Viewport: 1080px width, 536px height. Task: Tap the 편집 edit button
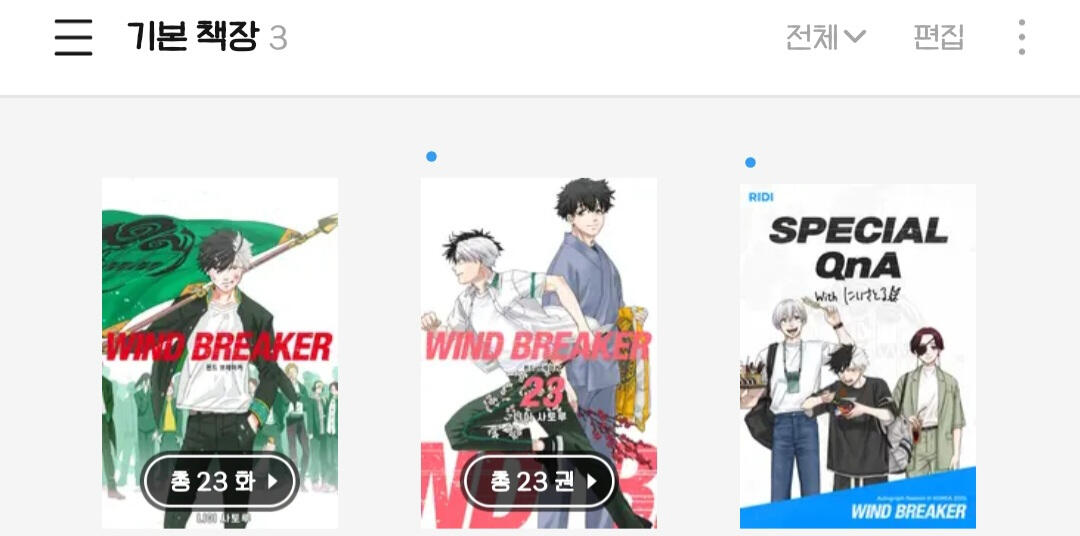pyautogui.click(x=938, y=38)
